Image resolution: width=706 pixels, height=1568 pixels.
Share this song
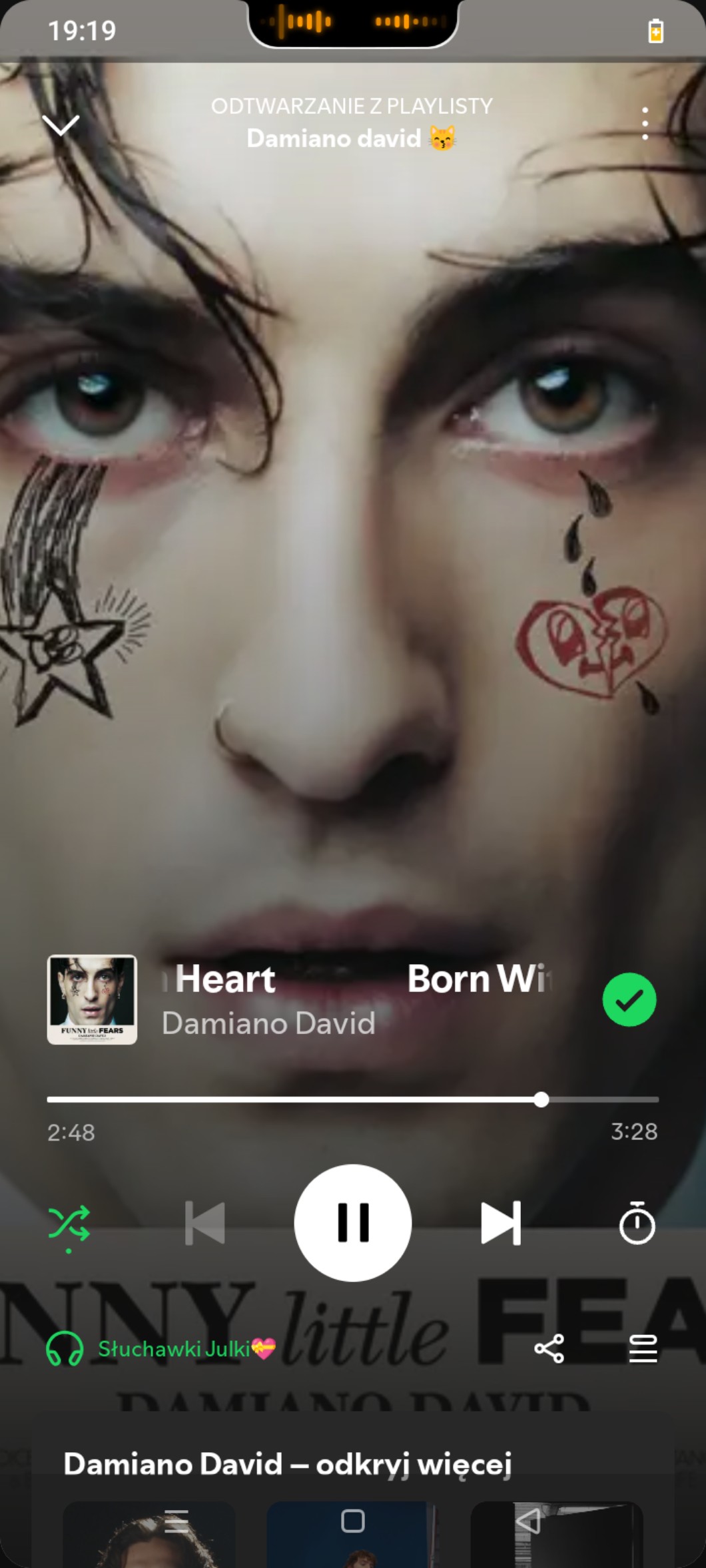[x=549, y=1349]
